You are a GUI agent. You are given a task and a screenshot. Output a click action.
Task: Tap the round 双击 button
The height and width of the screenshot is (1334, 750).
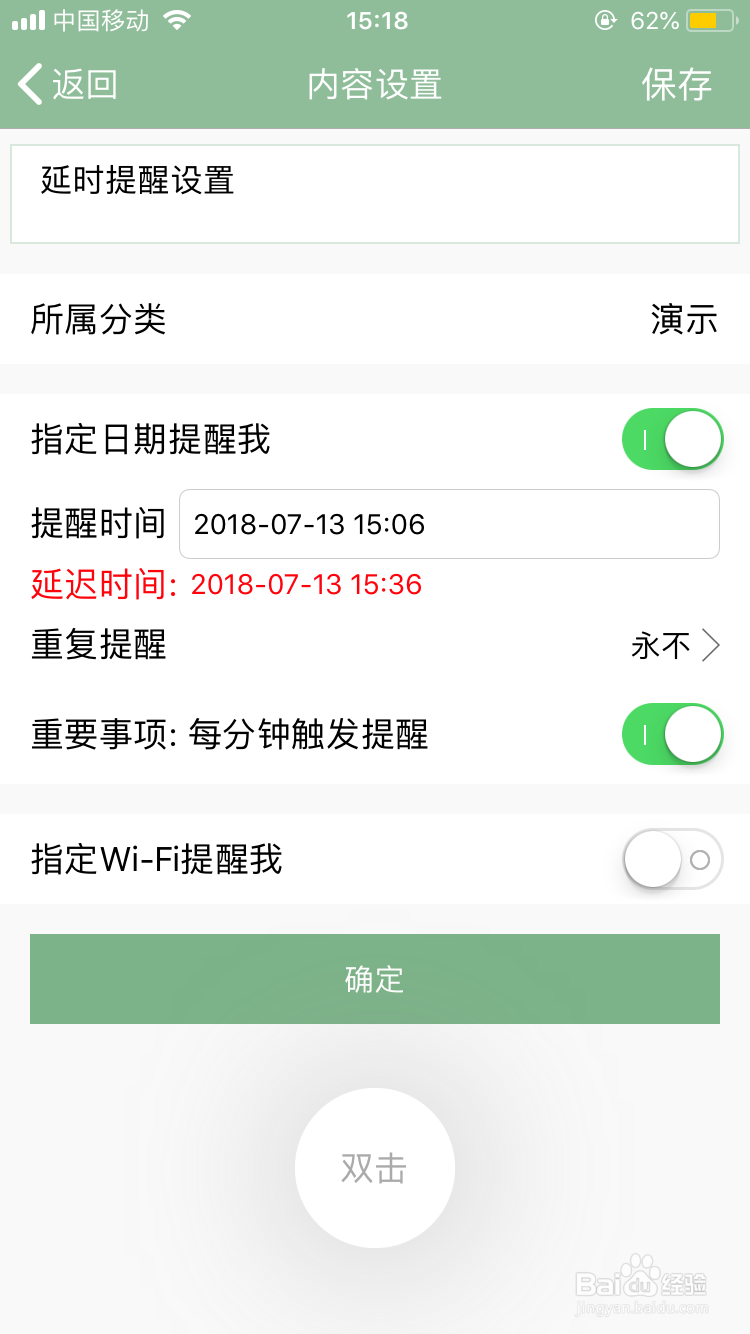click(375, 1168)
